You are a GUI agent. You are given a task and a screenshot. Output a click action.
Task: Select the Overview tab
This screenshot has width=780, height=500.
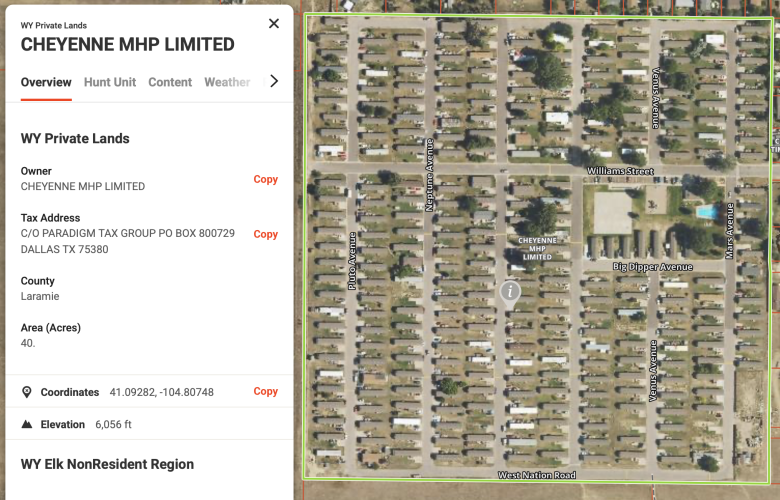click(x=46, y=82)
